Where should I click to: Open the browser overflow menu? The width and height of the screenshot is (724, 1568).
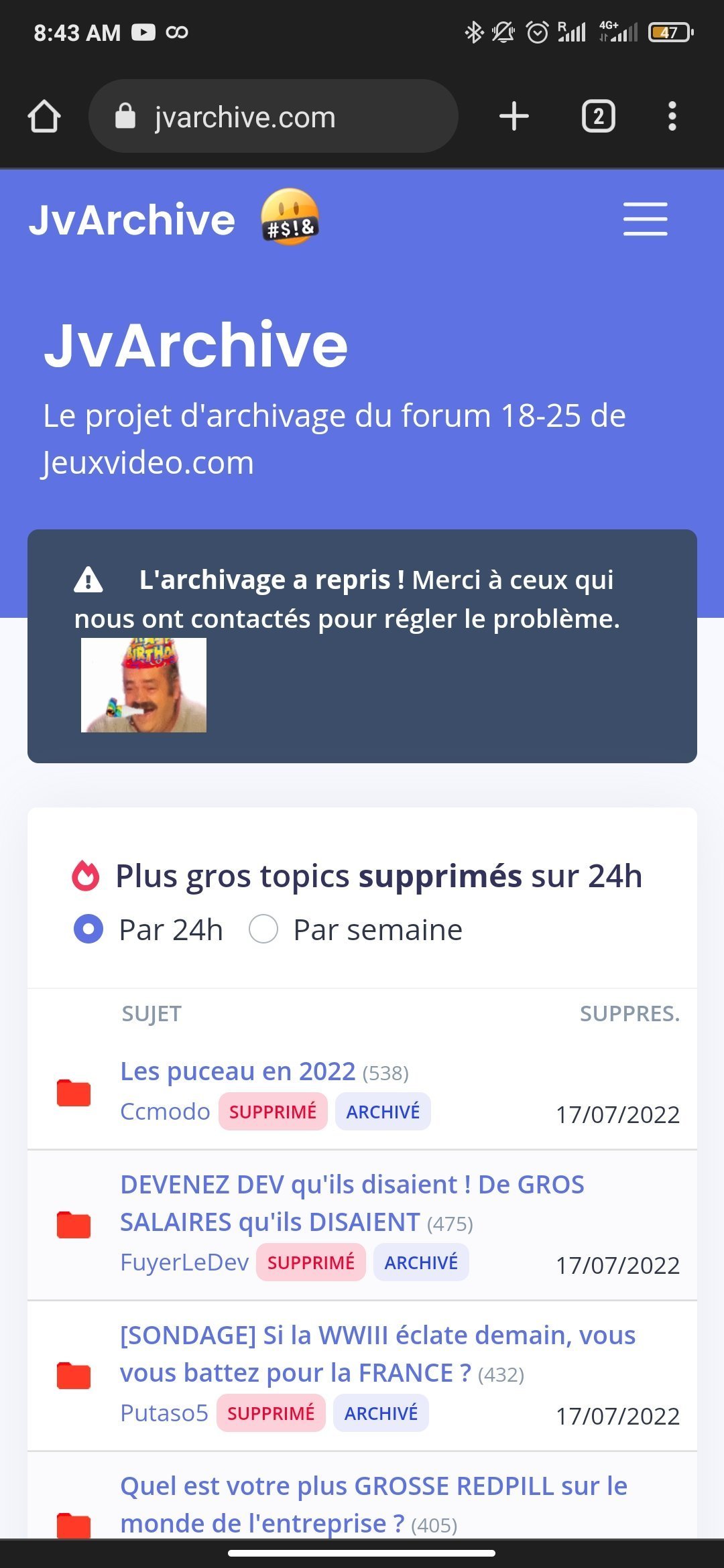[x=672, y=117]
